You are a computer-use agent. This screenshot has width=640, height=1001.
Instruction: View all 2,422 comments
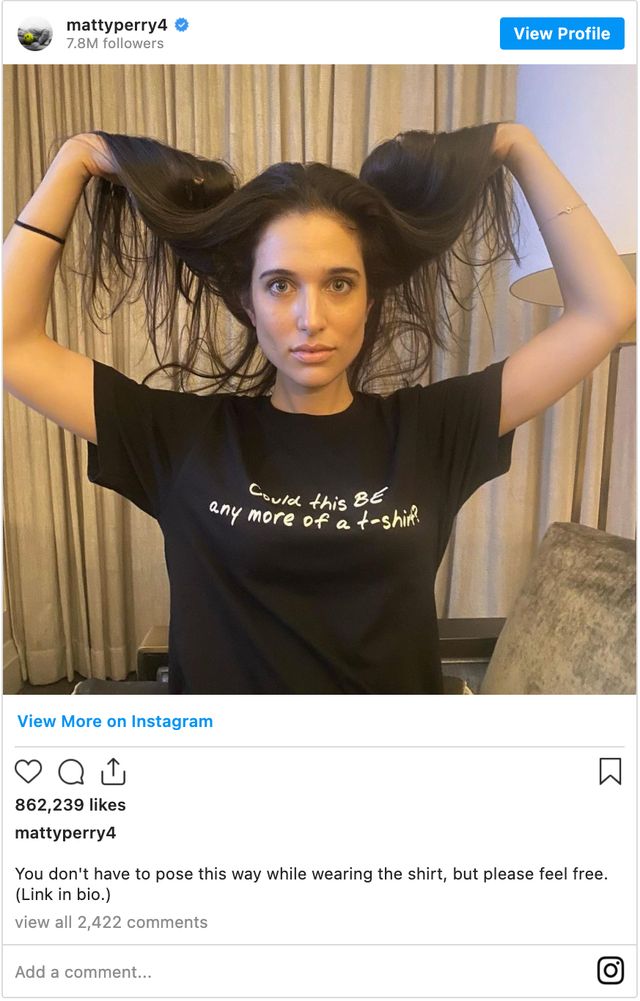coord(111,922)
